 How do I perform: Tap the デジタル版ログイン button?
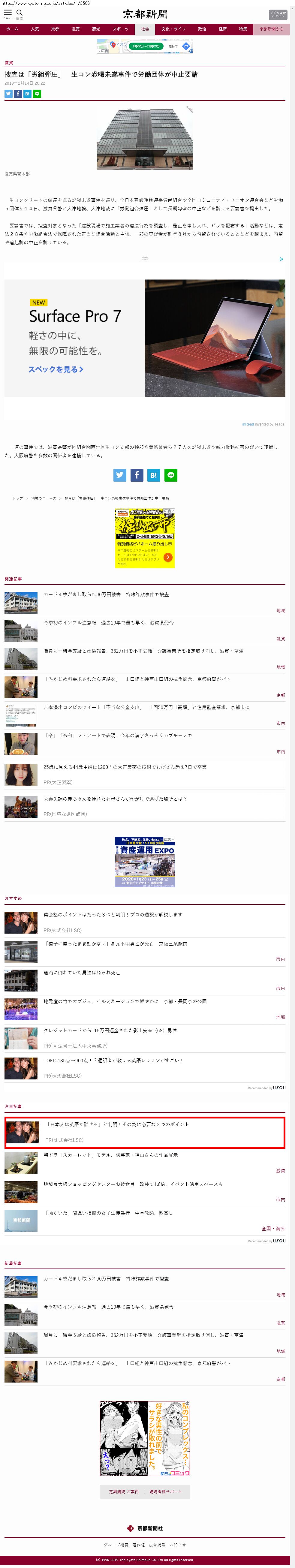[x=277, y=15]
